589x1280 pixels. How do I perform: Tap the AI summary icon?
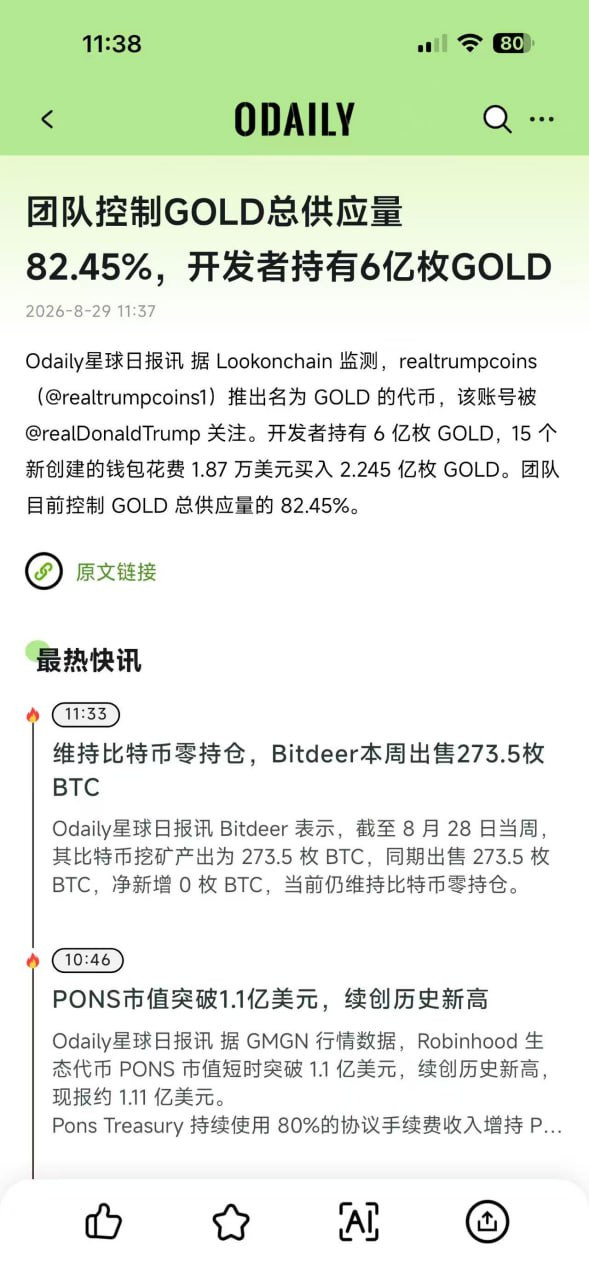click(359, 1221)
